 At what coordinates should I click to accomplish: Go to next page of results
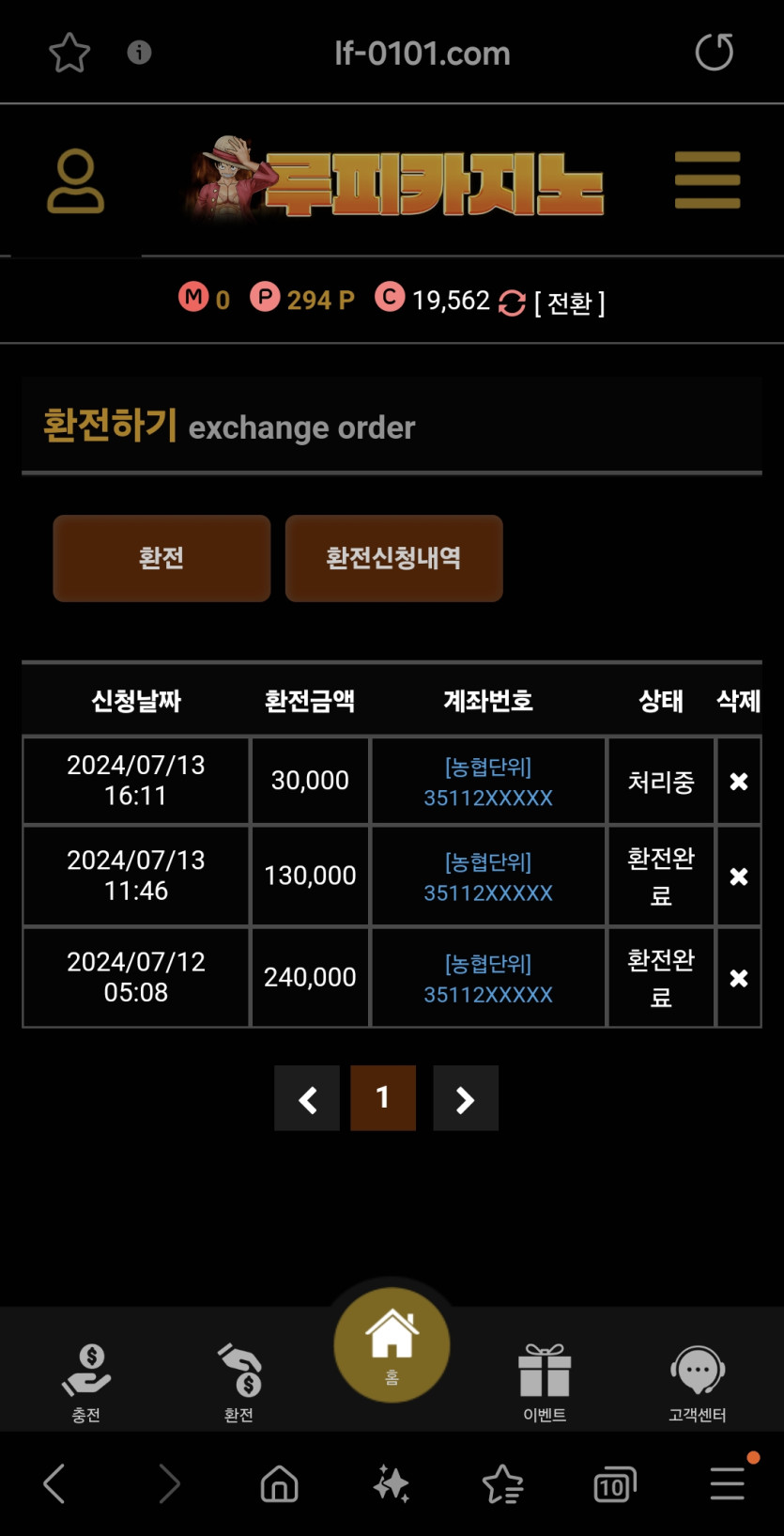click(466, 1098)
